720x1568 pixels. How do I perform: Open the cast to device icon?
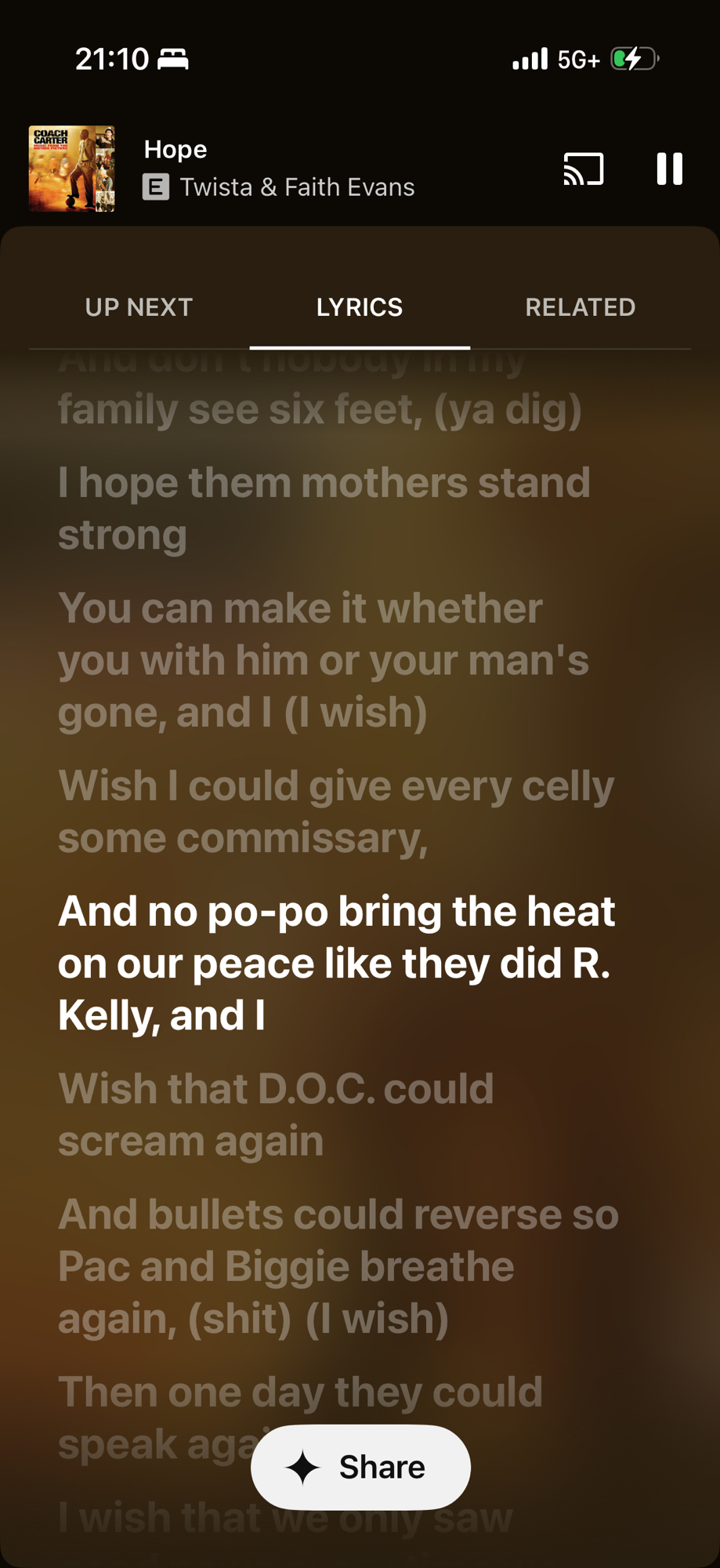point(584,169)
